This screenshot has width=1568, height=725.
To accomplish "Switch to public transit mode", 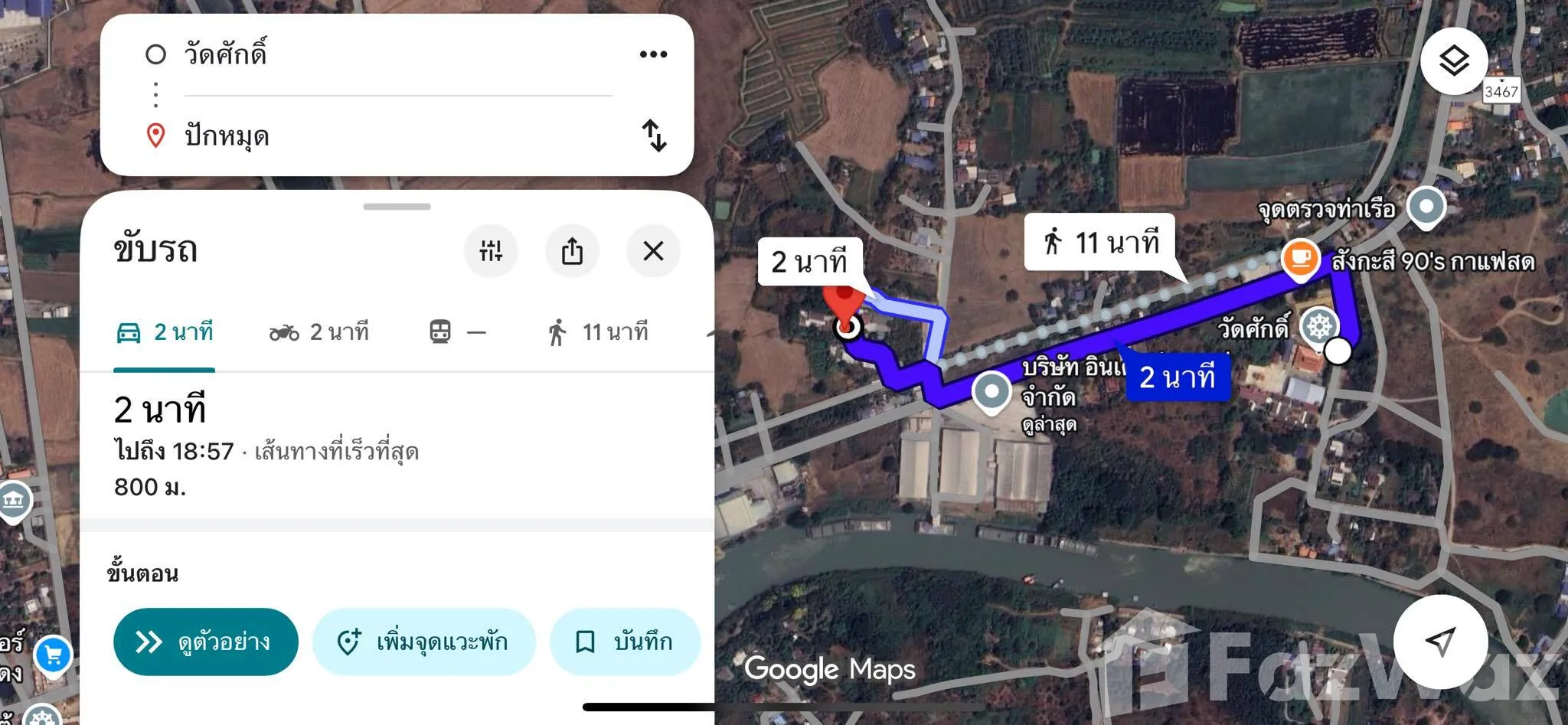I will click(x=457, y=332).
